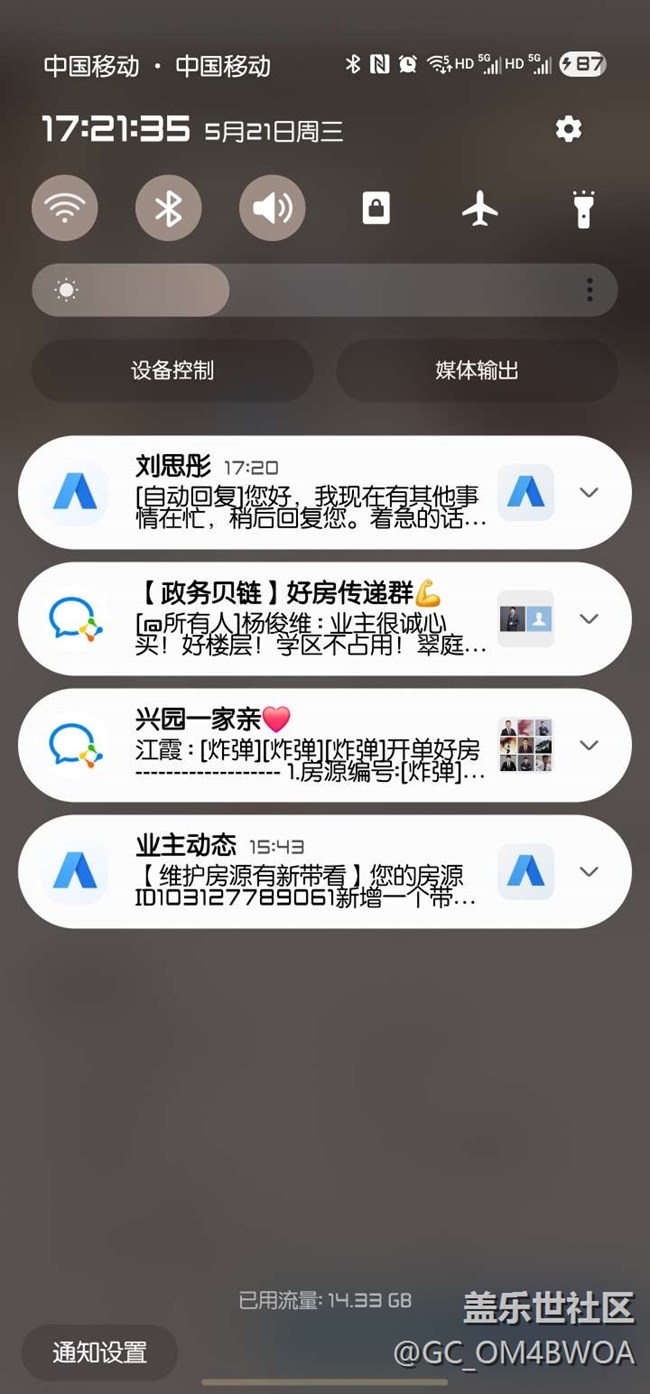Expand the 业主动态 notification chevron

[x=589, y=872]
